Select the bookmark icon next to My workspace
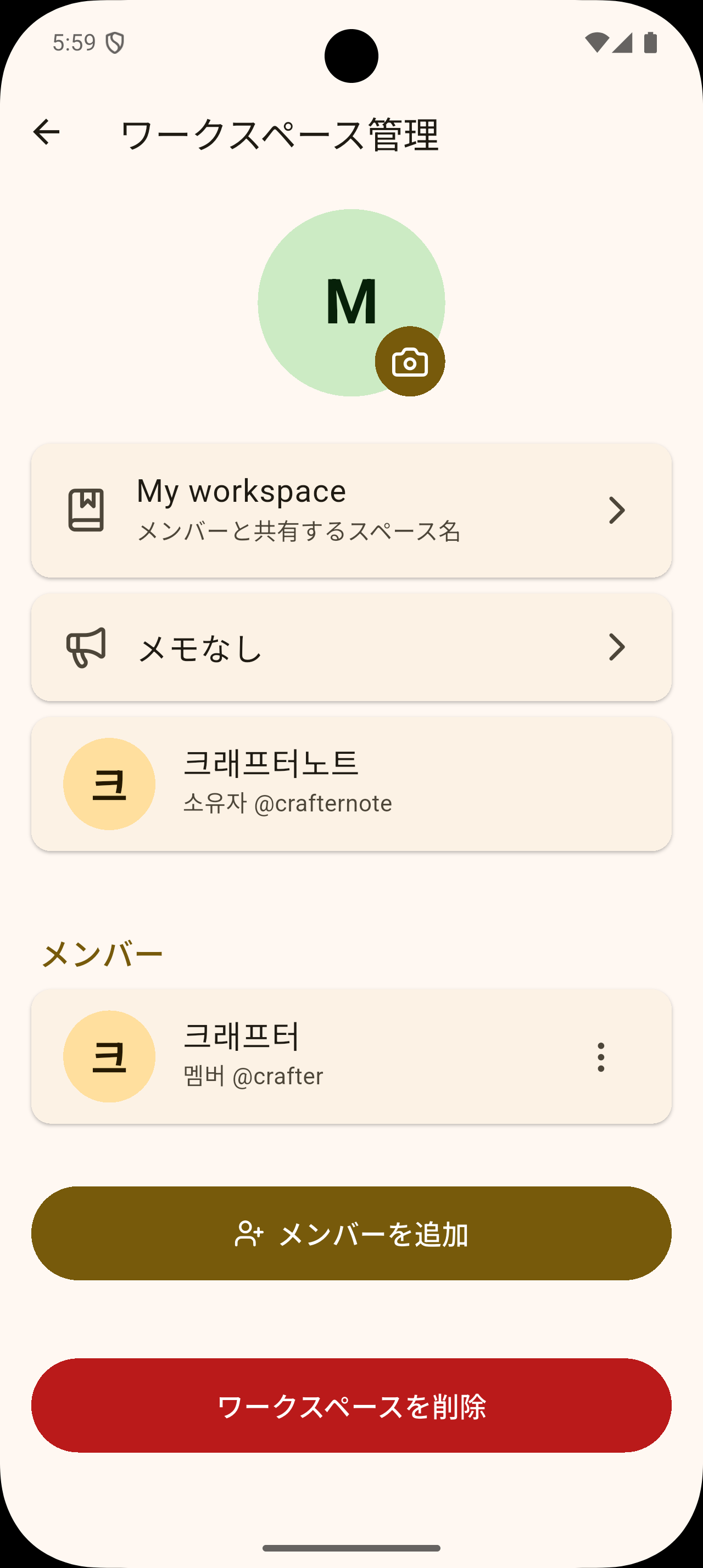 click(x=87, y=510)
